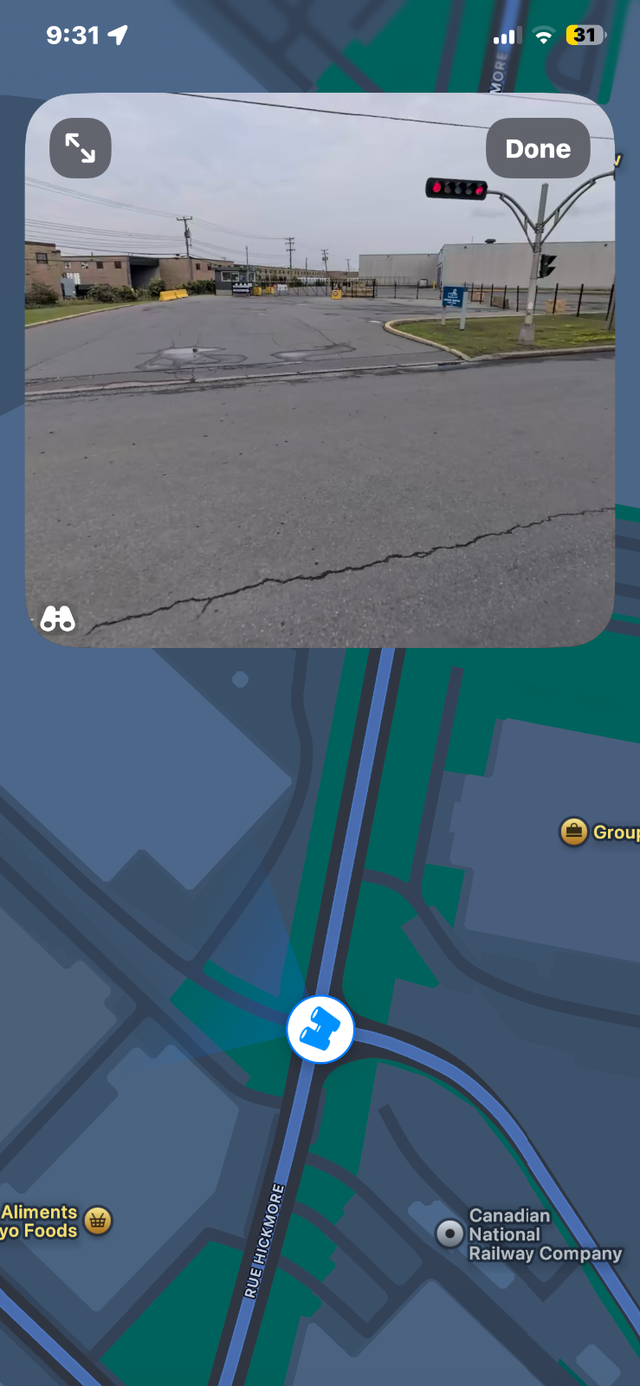Close Look Around with Done
640x1386 pixels.
click(537, 149)
